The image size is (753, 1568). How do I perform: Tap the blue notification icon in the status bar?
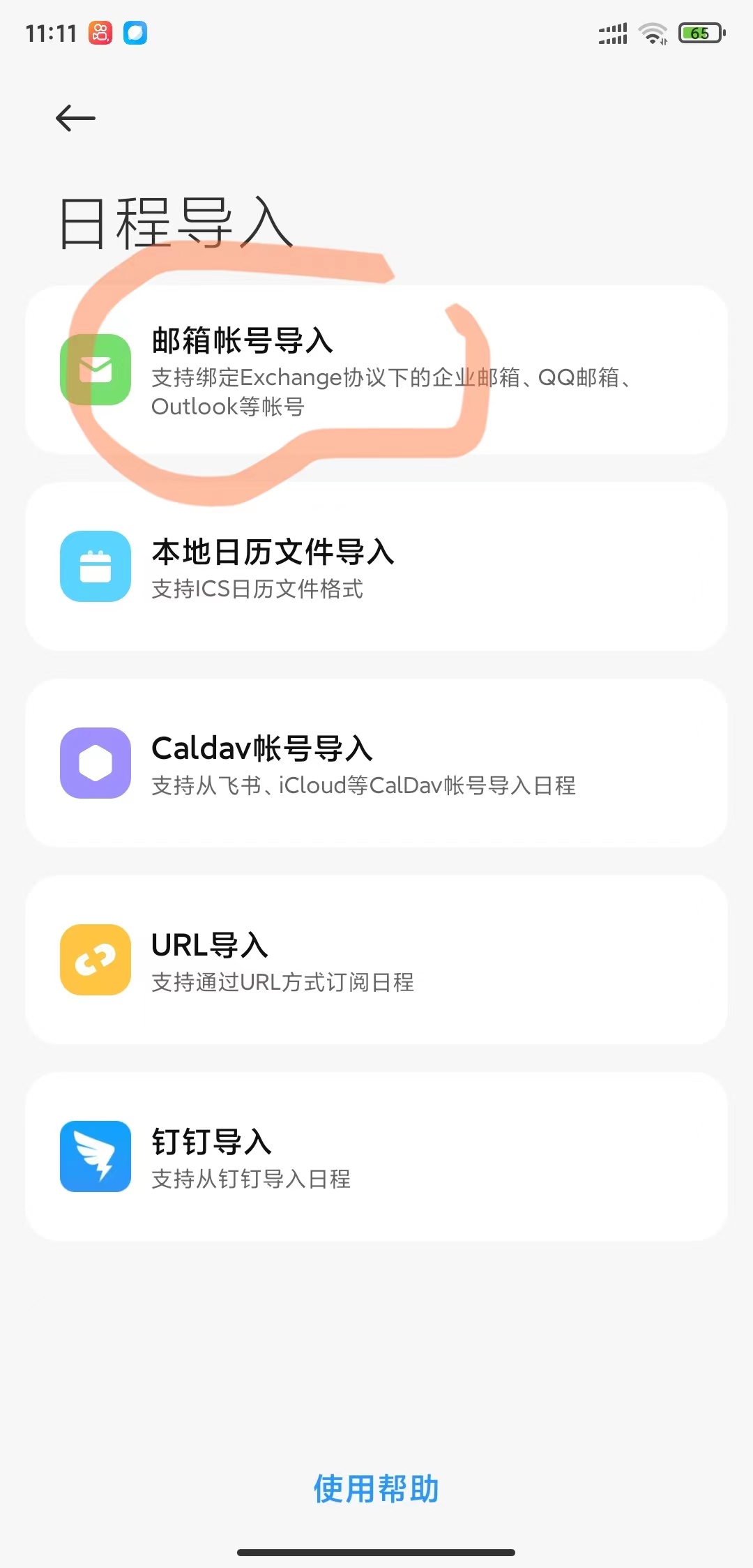pyautogui.click(x=135, y=32)
